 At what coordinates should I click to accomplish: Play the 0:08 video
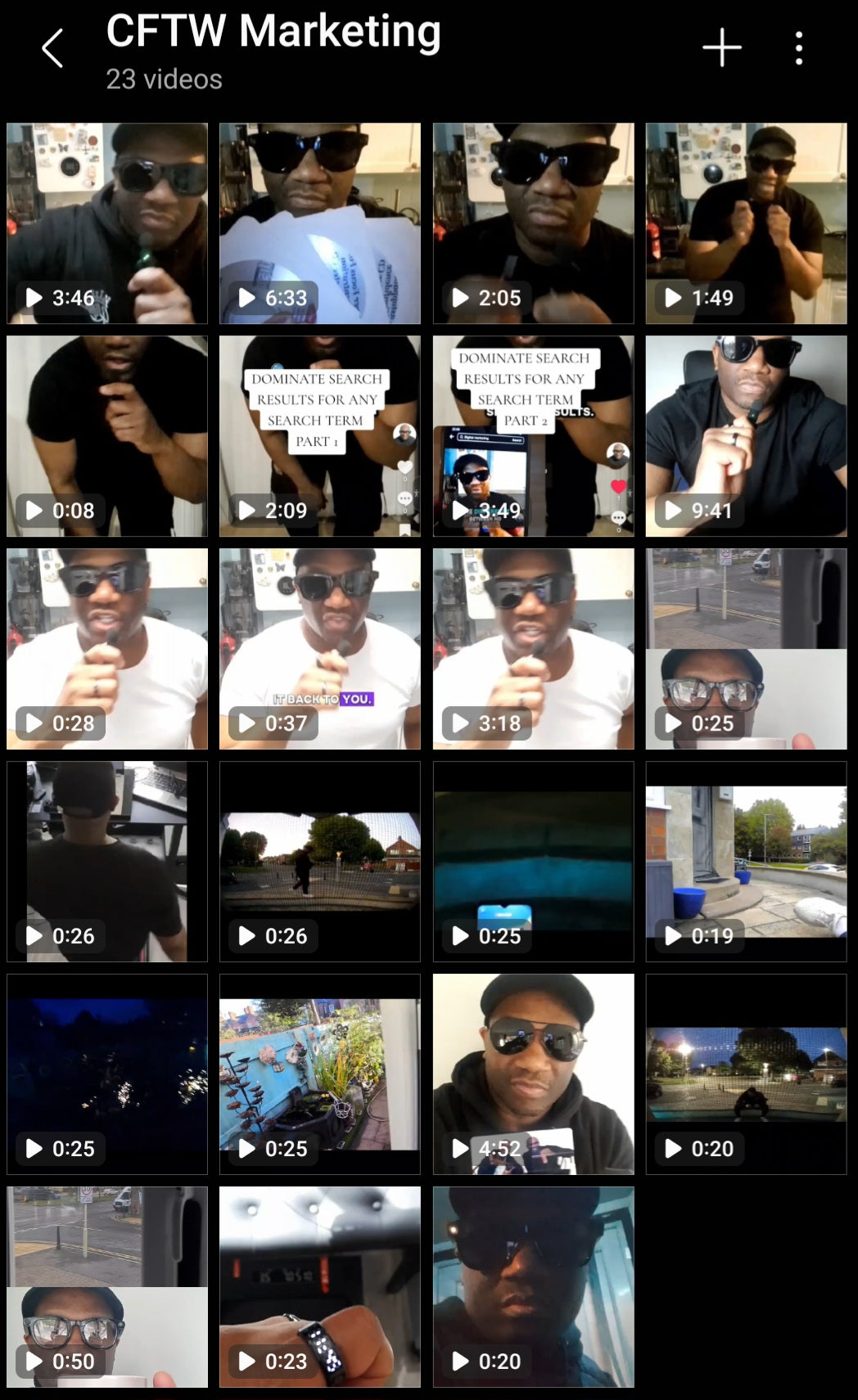point(107,436)
